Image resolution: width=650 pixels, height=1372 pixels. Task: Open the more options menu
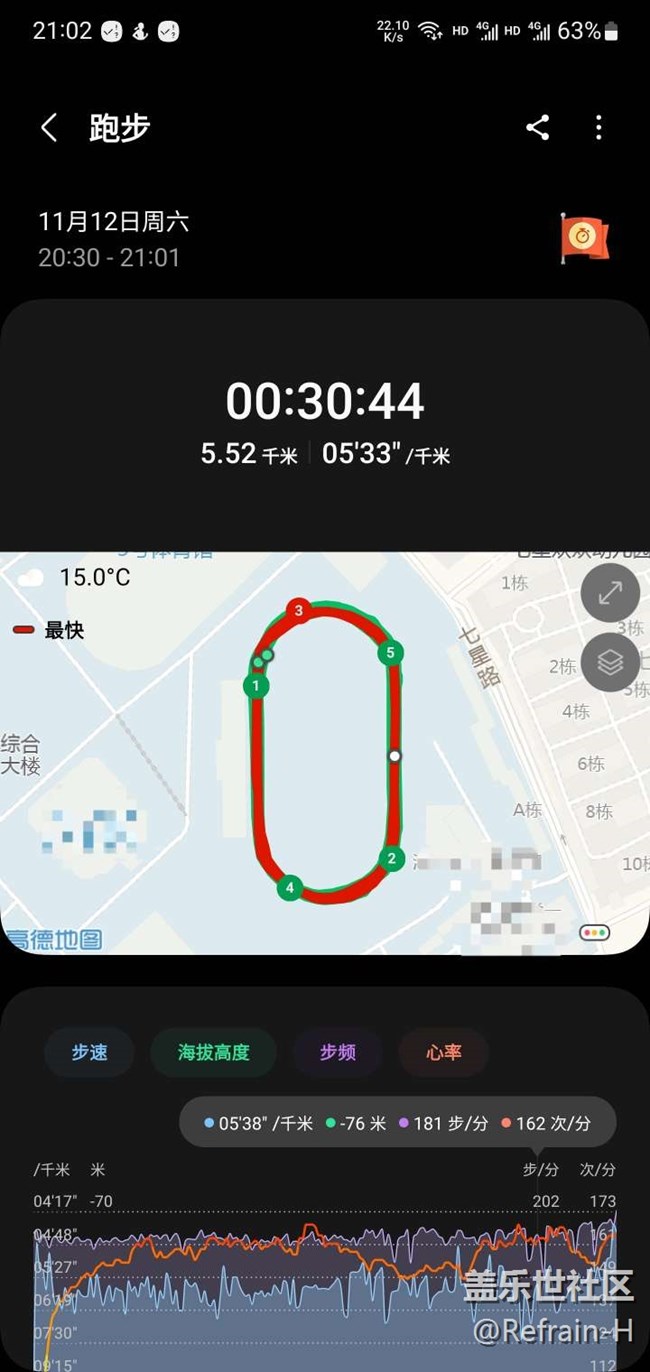coord(598,127)
